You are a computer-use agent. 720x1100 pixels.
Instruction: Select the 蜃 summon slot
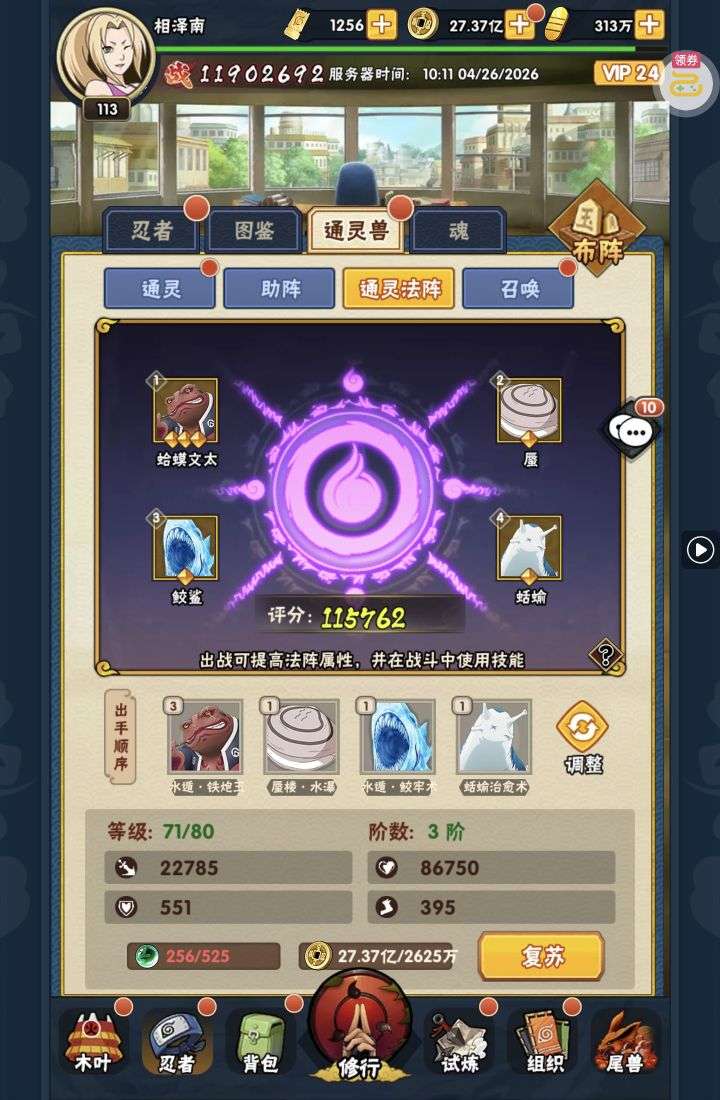529,411
